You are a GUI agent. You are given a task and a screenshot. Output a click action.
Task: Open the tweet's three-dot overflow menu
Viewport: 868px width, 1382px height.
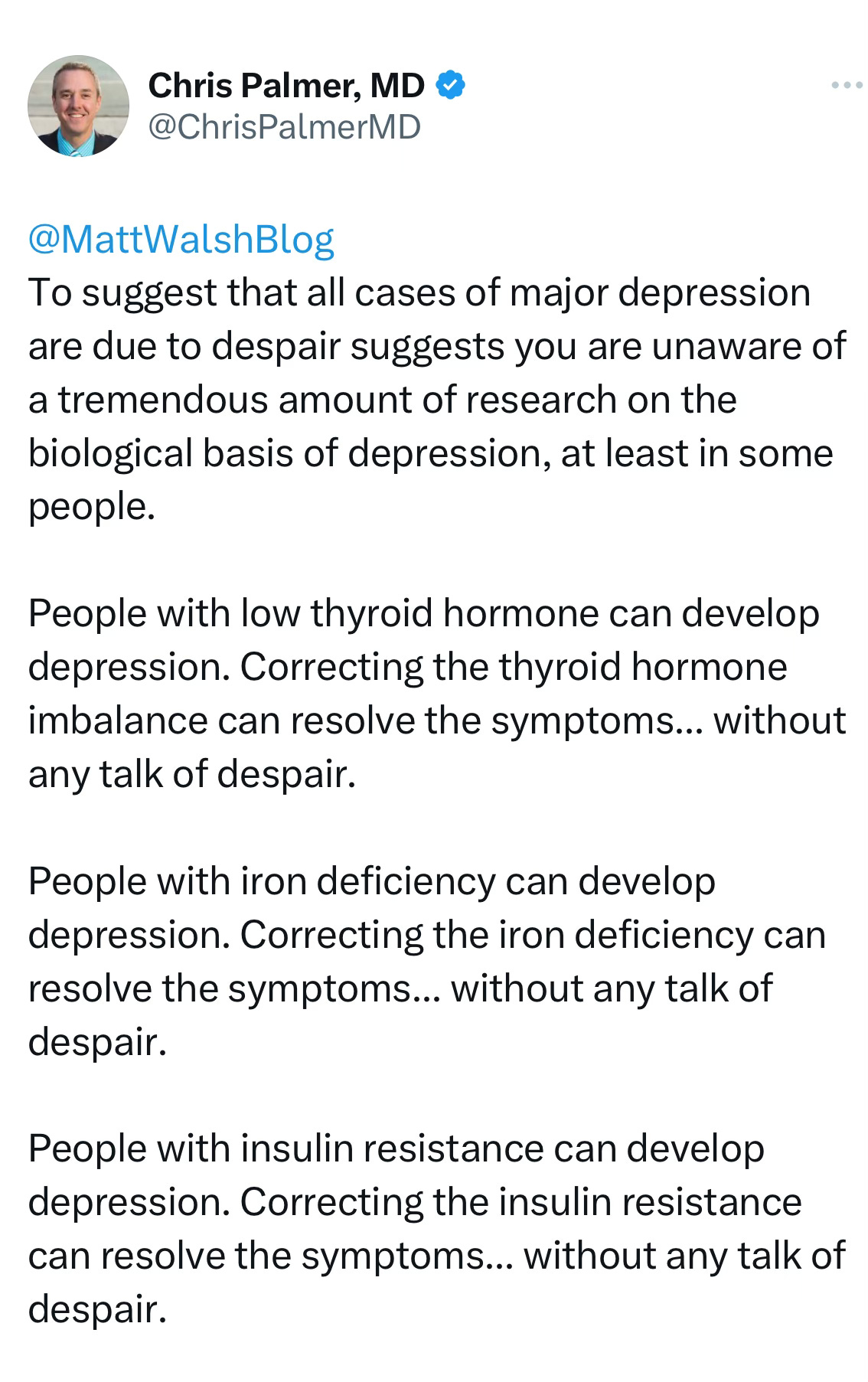(x=847, y=86)
